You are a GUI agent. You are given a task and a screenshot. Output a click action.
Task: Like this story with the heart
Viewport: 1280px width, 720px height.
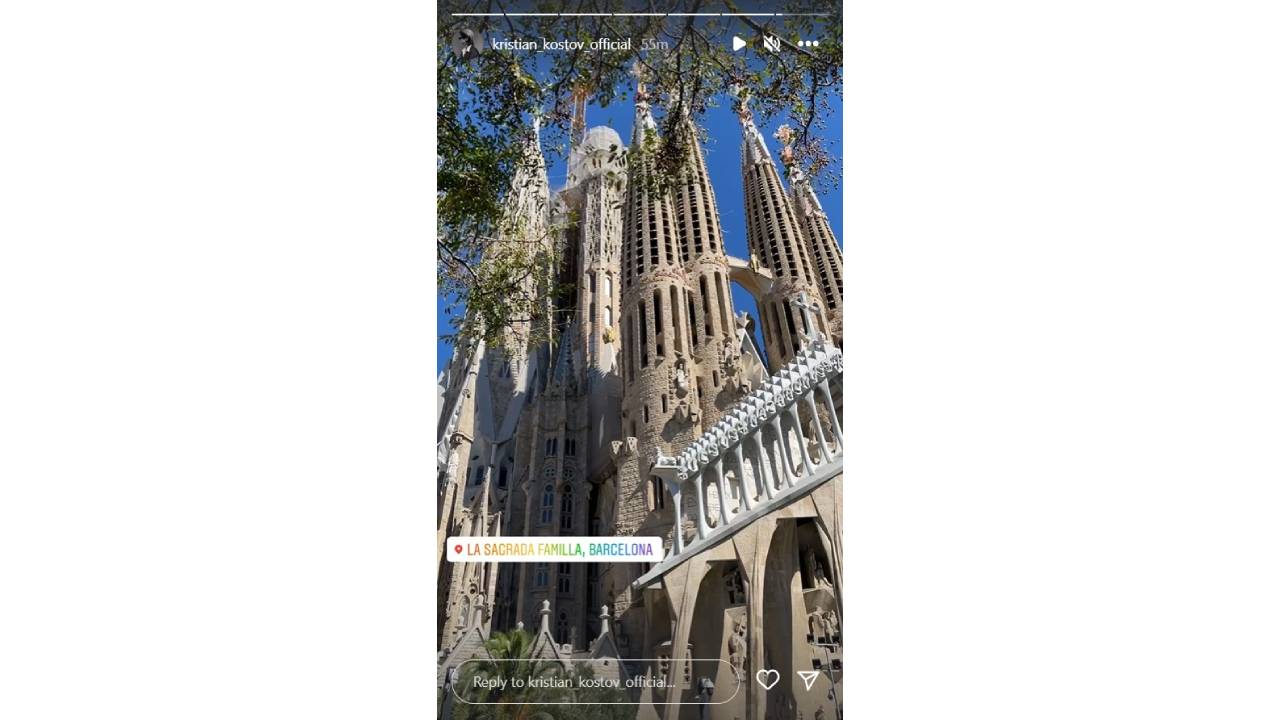767,680
